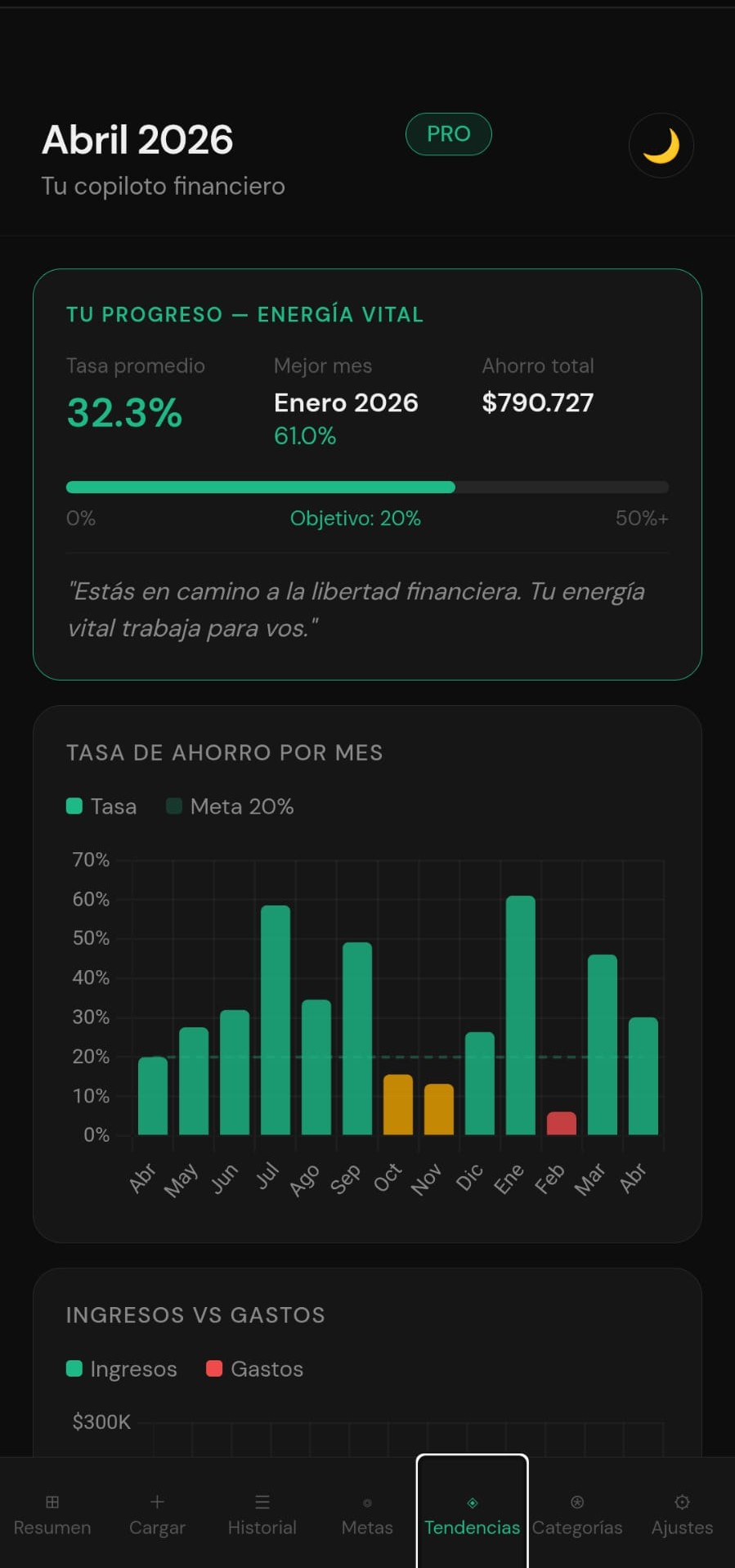
Task: Tap the Ajustes gear icon
Action: click(682, 1502)
